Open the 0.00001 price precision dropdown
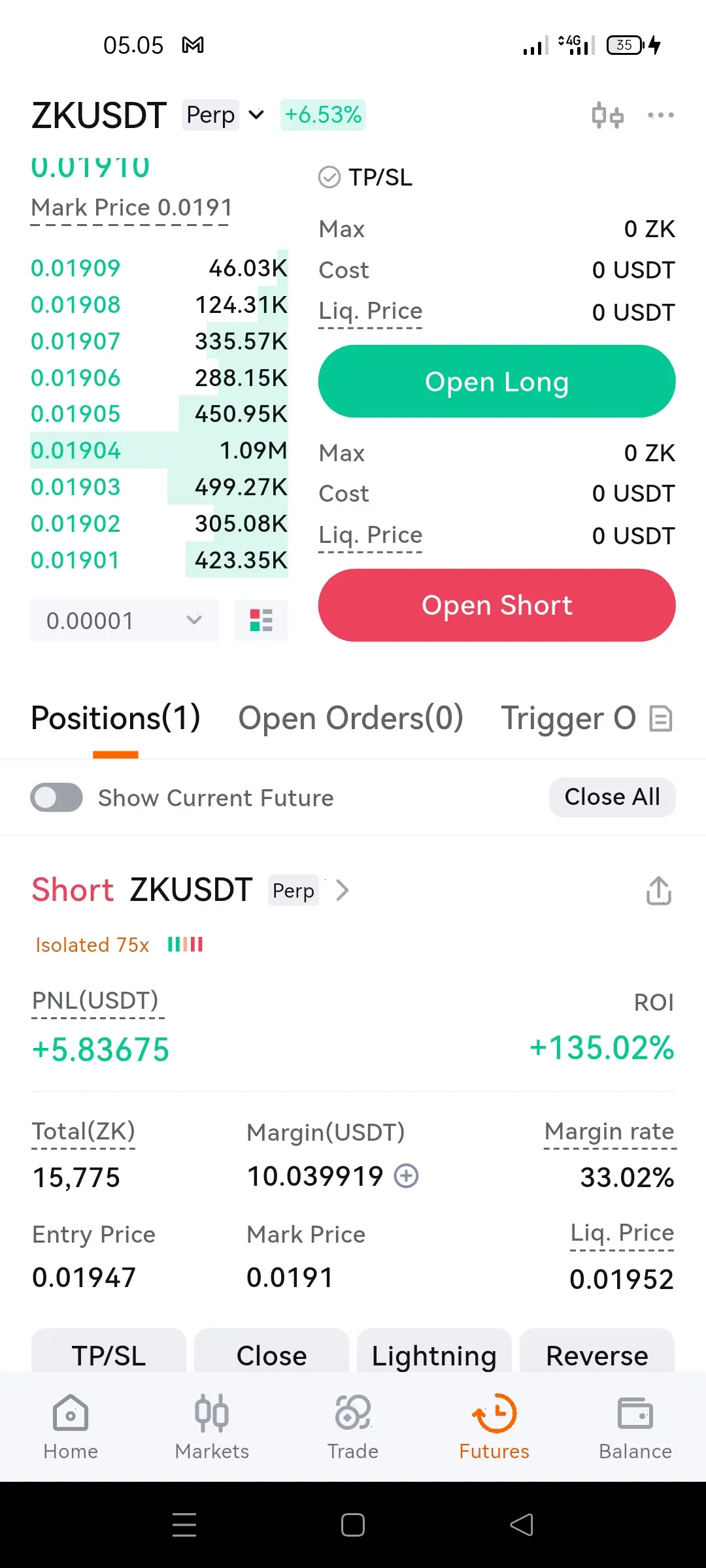Image resolution: width=706 pixels, height=1568 pixels. (x=124, y=621)
